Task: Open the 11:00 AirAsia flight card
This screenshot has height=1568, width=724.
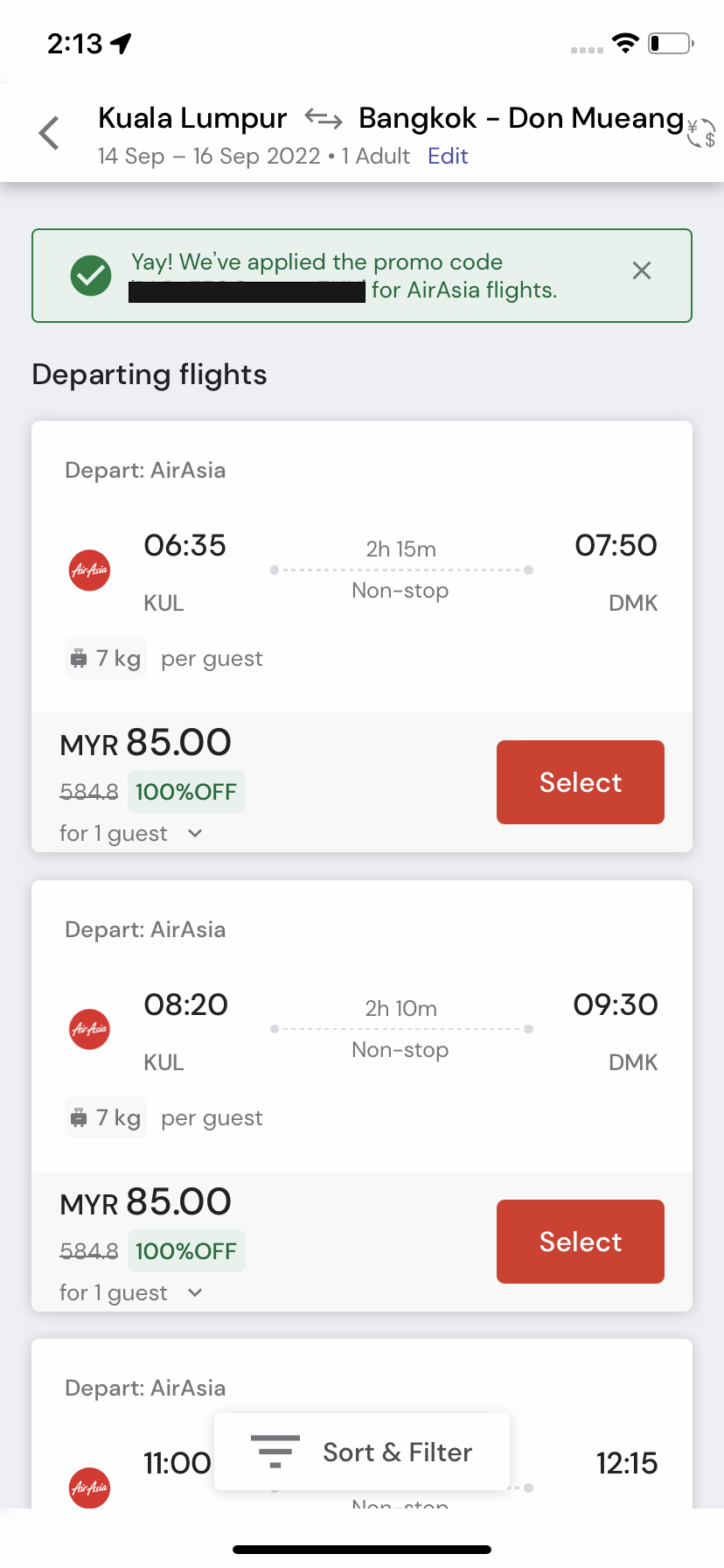Action: (362, 1424)
